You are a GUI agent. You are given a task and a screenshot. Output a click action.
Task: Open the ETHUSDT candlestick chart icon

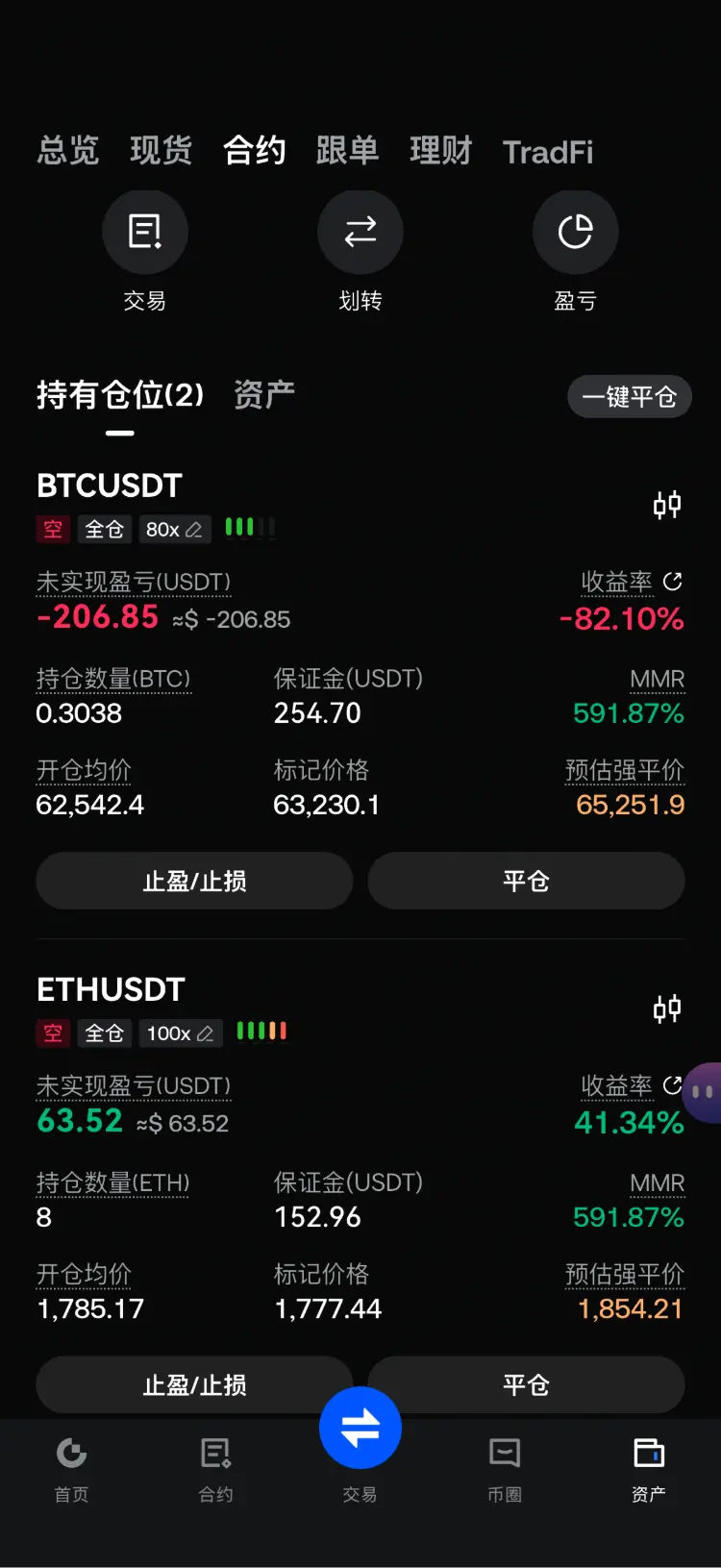pos(667,1008)
